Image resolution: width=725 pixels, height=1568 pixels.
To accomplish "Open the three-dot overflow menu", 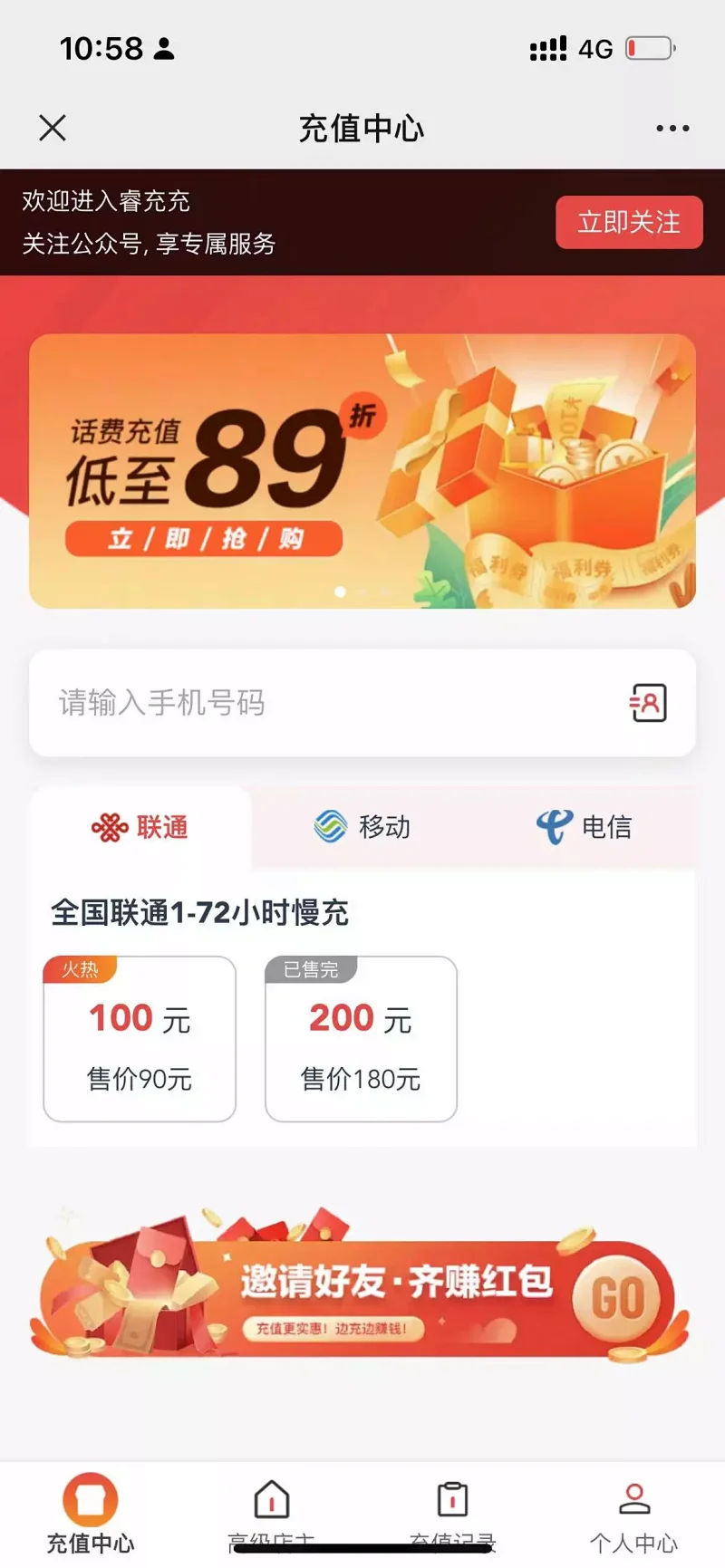I will [672, 129].
